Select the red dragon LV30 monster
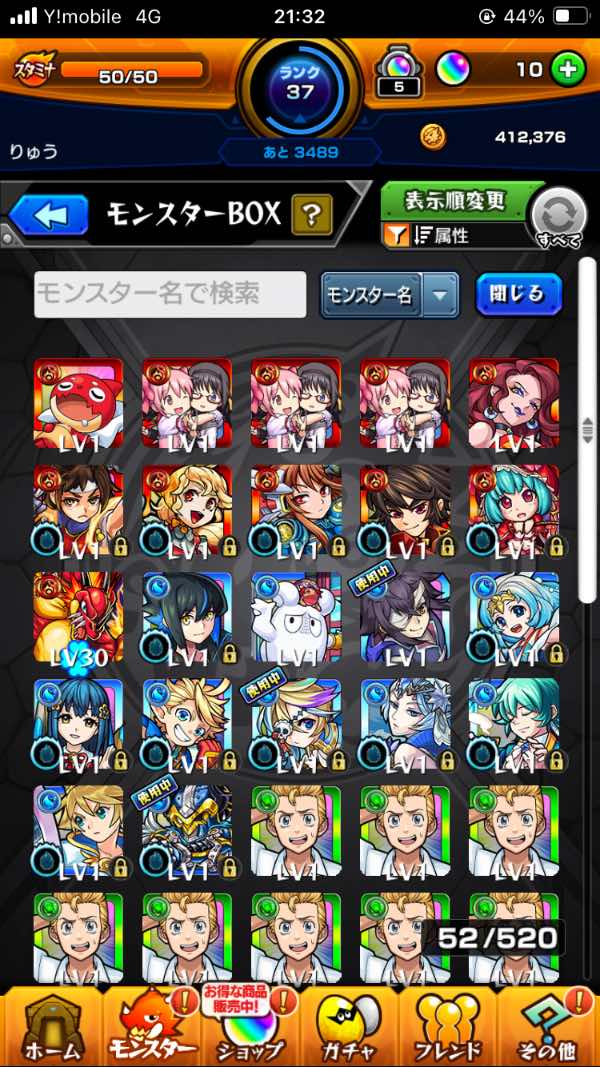 (x=78, y=618)
